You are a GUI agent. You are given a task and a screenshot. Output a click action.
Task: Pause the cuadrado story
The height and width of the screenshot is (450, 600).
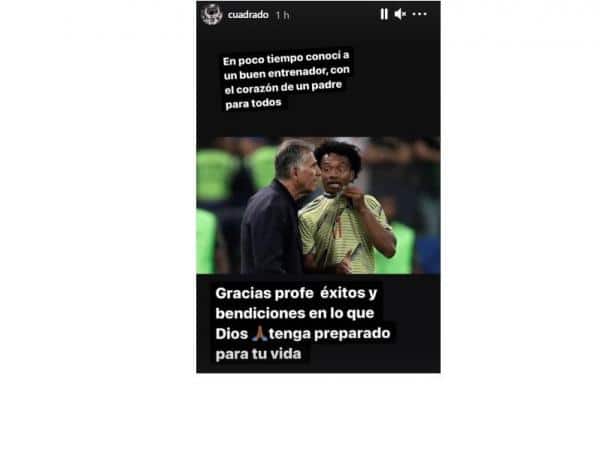point(384,14)
